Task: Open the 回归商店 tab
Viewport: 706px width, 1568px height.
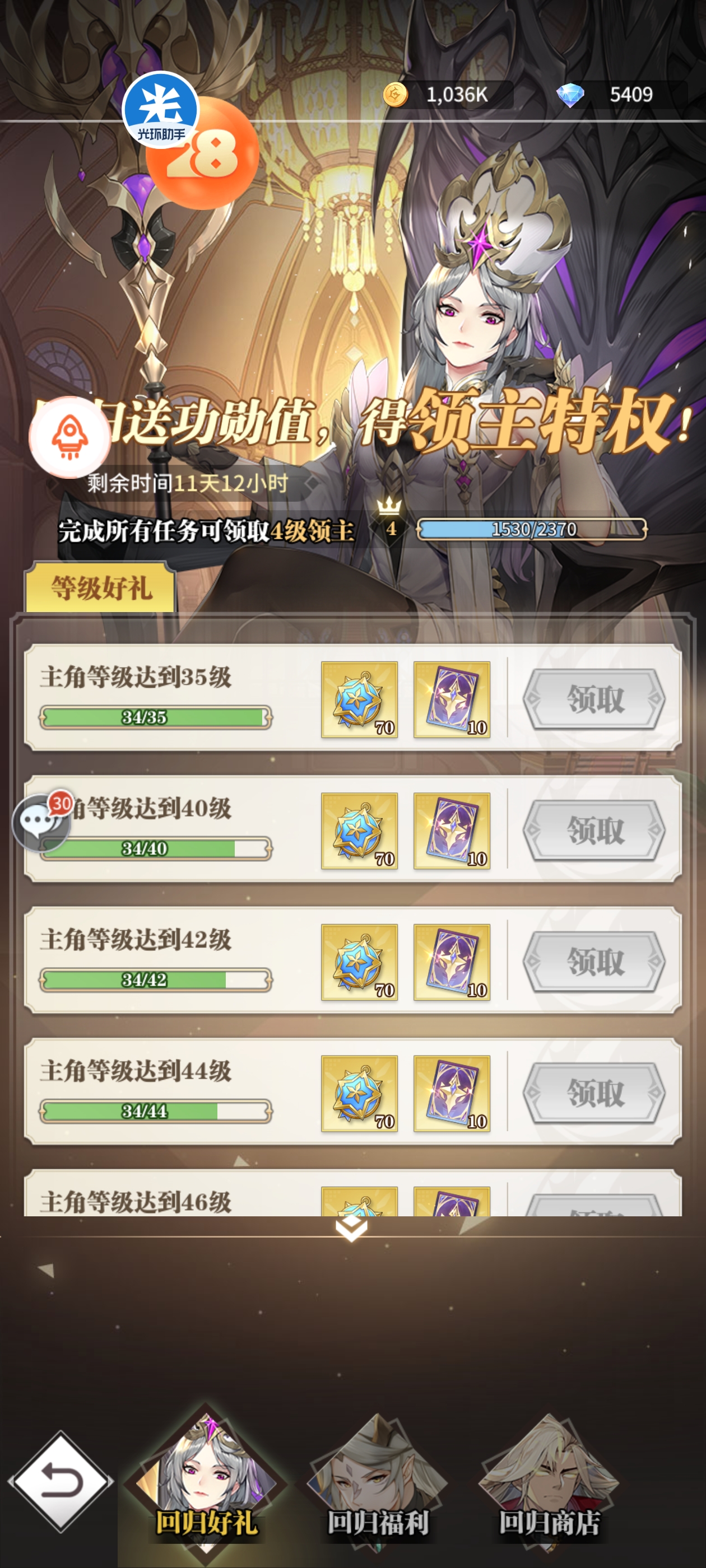Action: pyautogui.click(x=550, y=1479)
